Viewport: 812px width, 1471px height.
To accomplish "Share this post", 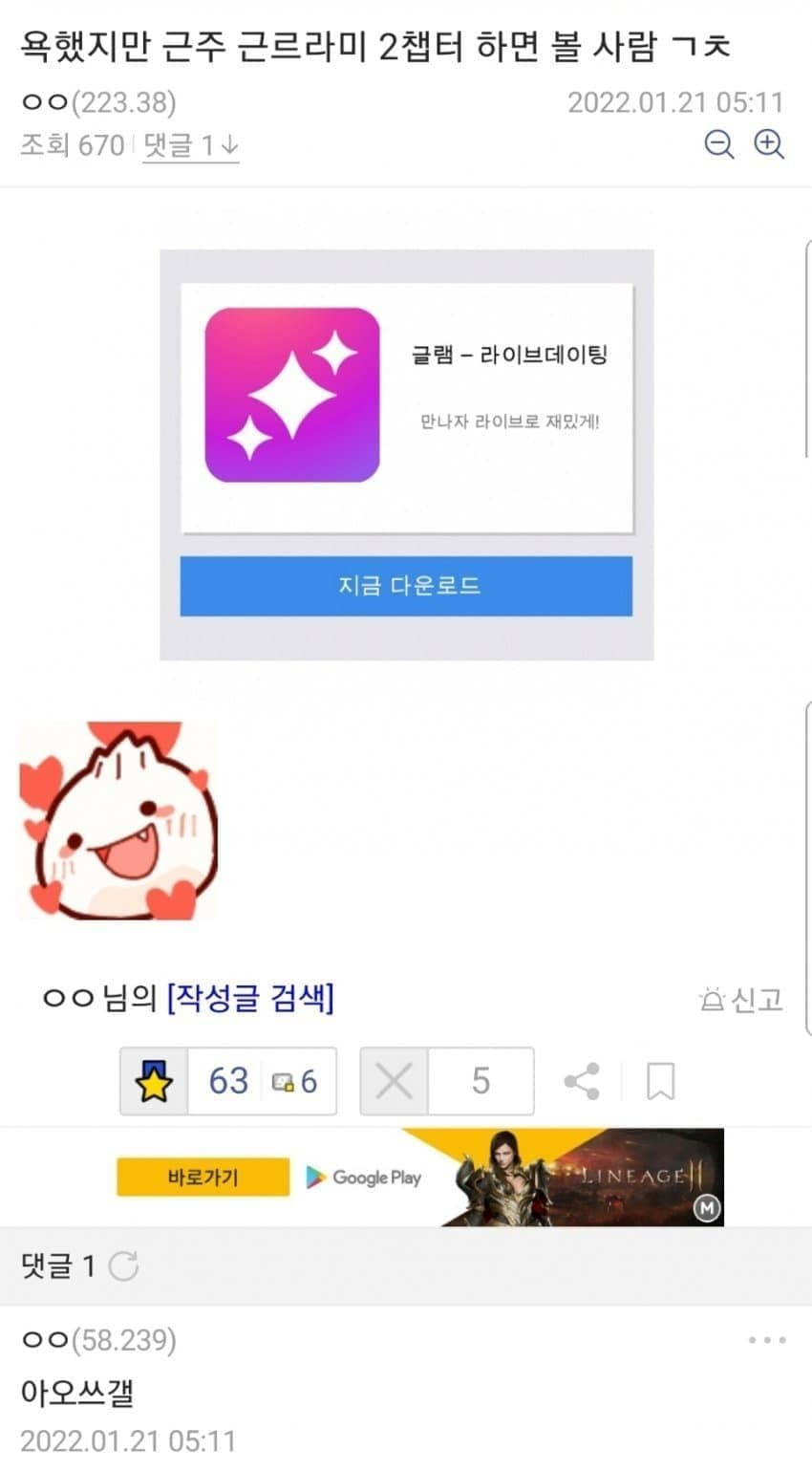I will (x=582, y=1082).
